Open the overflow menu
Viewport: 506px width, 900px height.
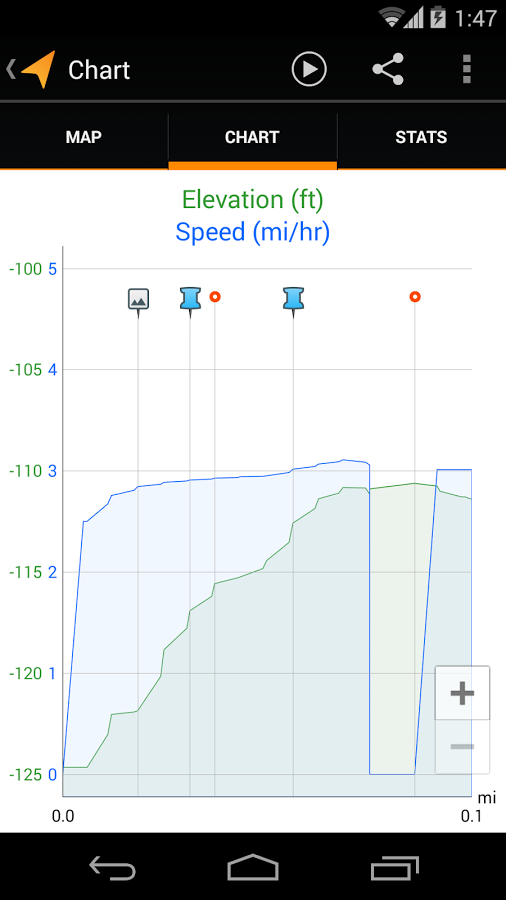coord(466,69)
